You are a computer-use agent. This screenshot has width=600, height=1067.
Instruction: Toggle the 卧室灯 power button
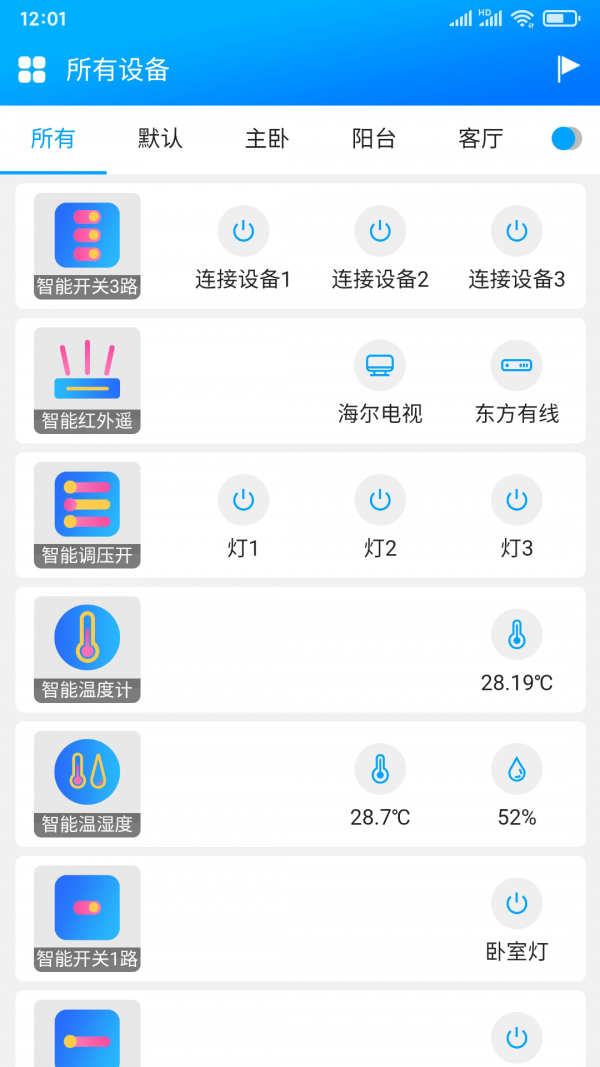tap(517, 904)
